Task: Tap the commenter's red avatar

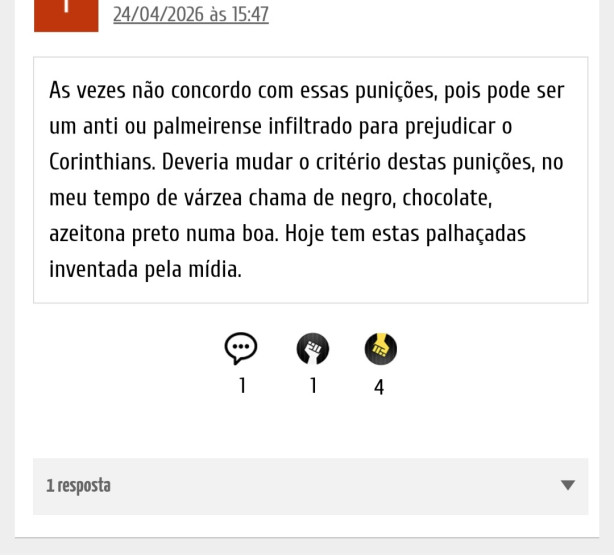Action: [66, 14]
